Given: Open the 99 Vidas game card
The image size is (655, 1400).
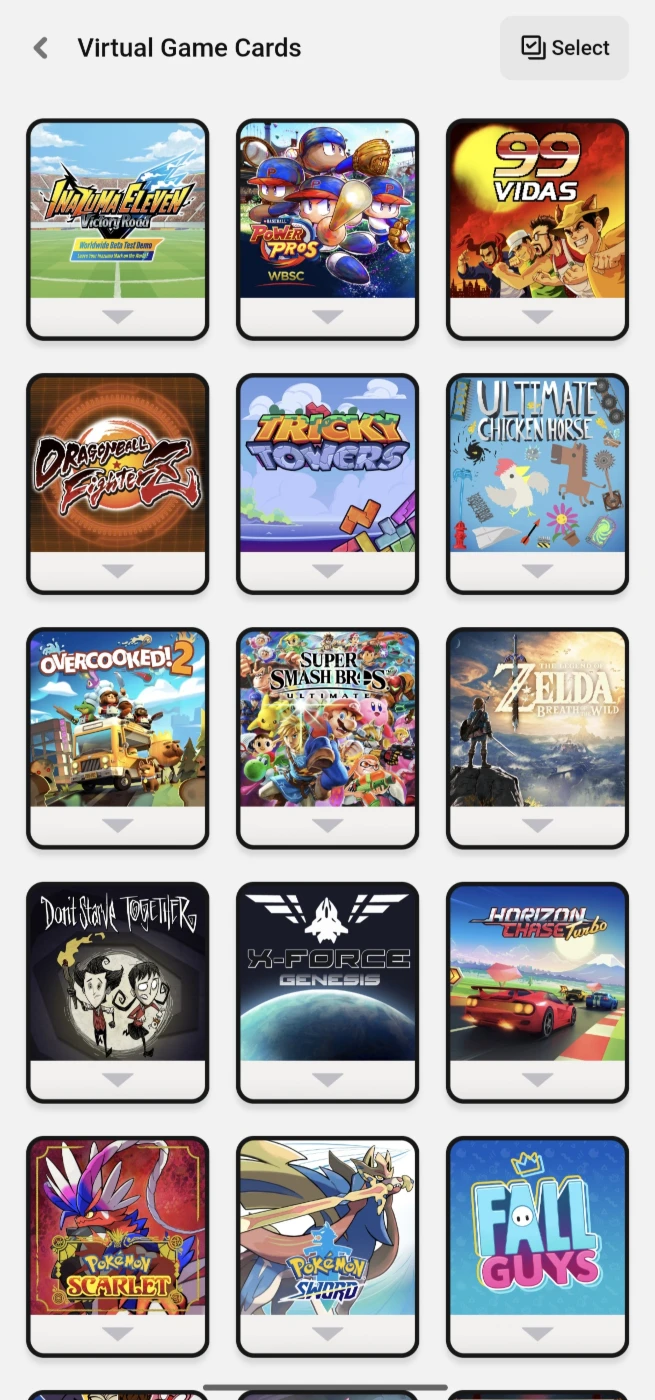Looking at the screenshot, I should [x=537, y=230].
